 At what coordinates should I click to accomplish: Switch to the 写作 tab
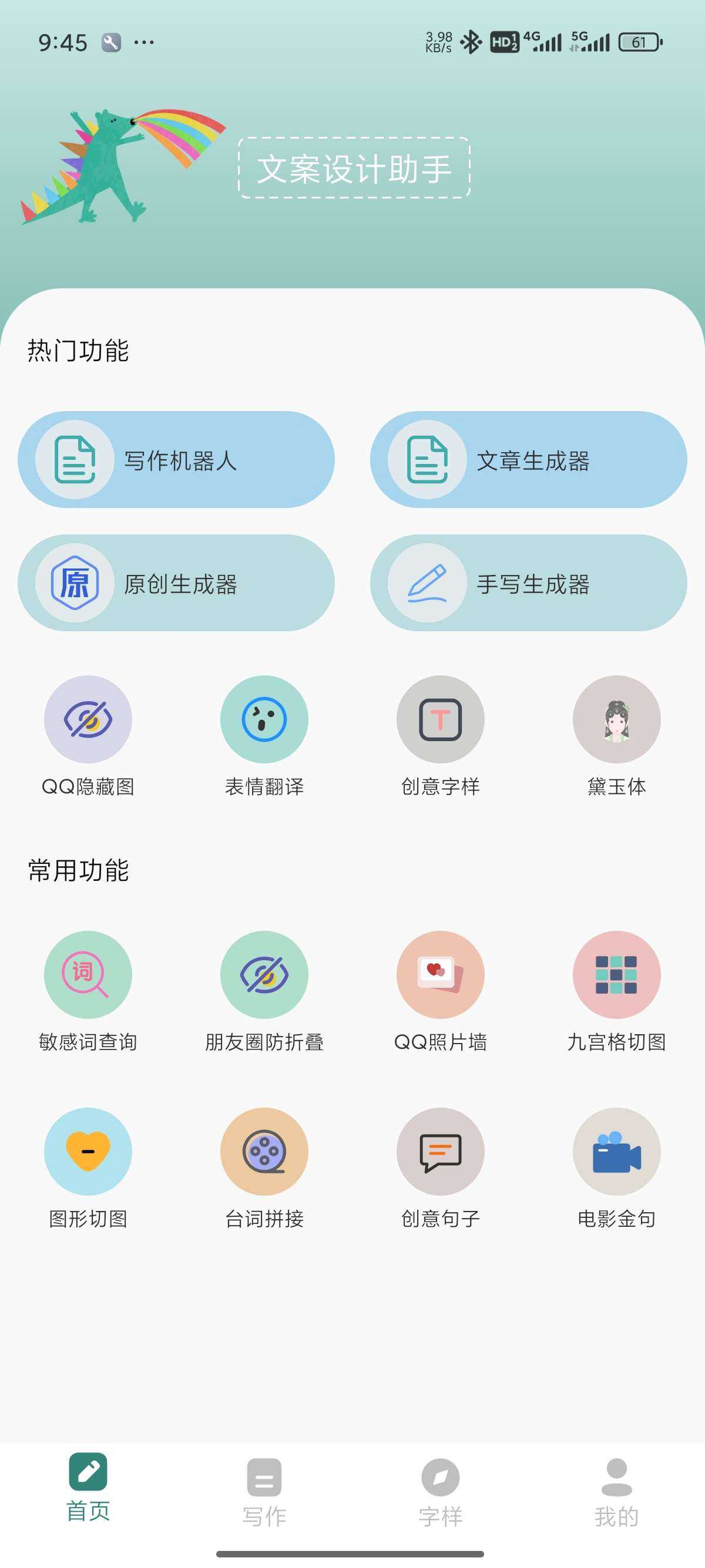(264, 1492)
